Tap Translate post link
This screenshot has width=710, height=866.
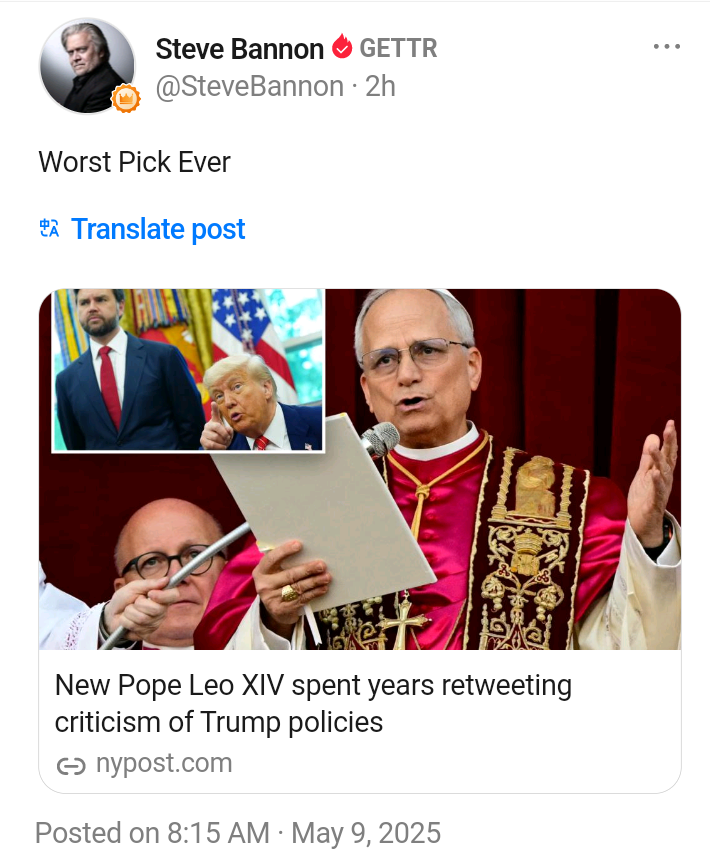point(157,229)
